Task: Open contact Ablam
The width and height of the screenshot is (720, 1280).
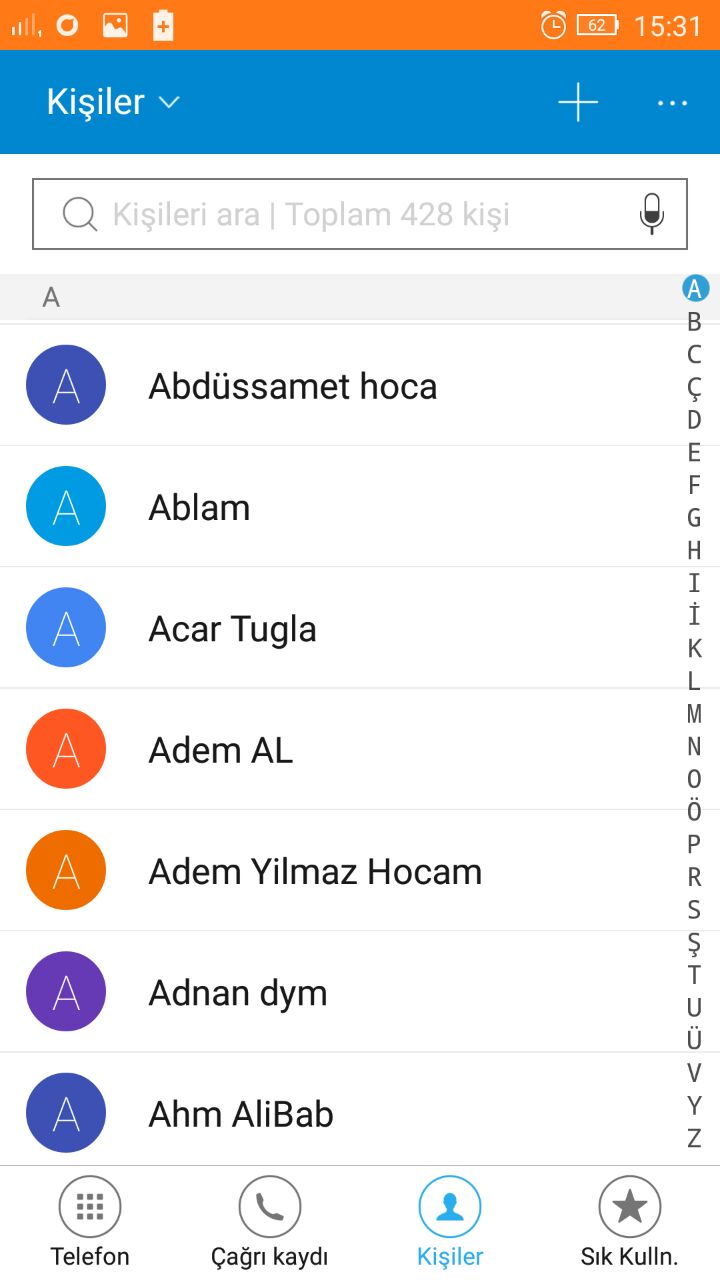Action: [x=199, y=507]
